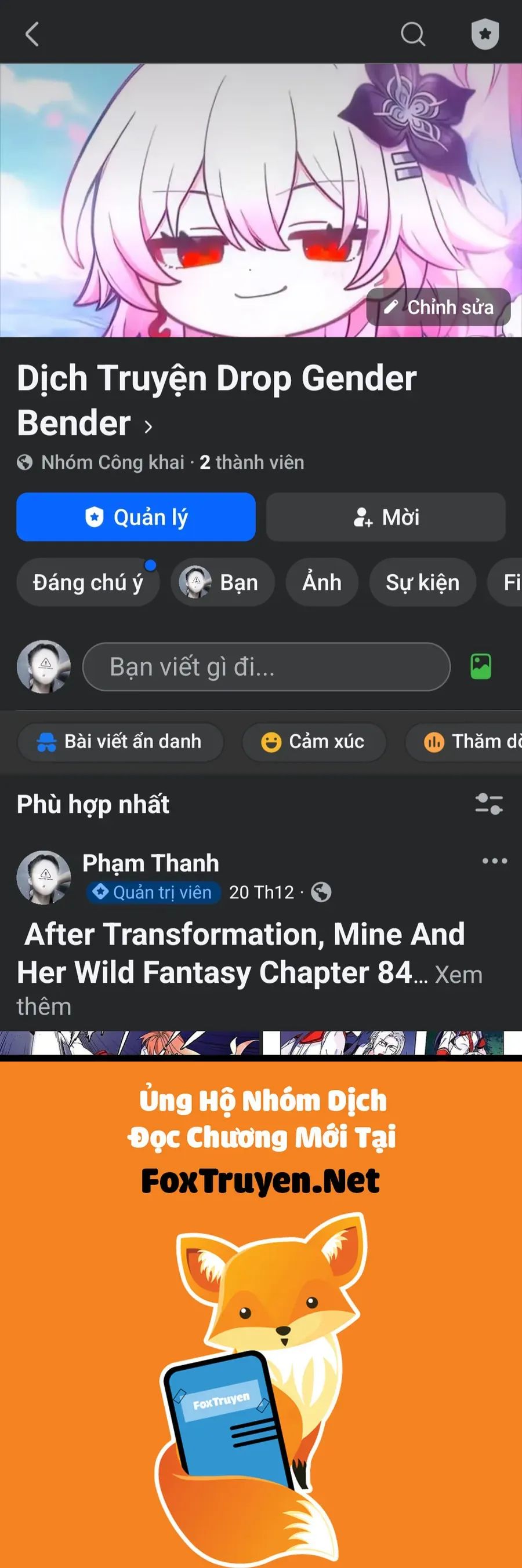Switch to the Sự kiện chip

pyautogui.click(x=422, y=582)
